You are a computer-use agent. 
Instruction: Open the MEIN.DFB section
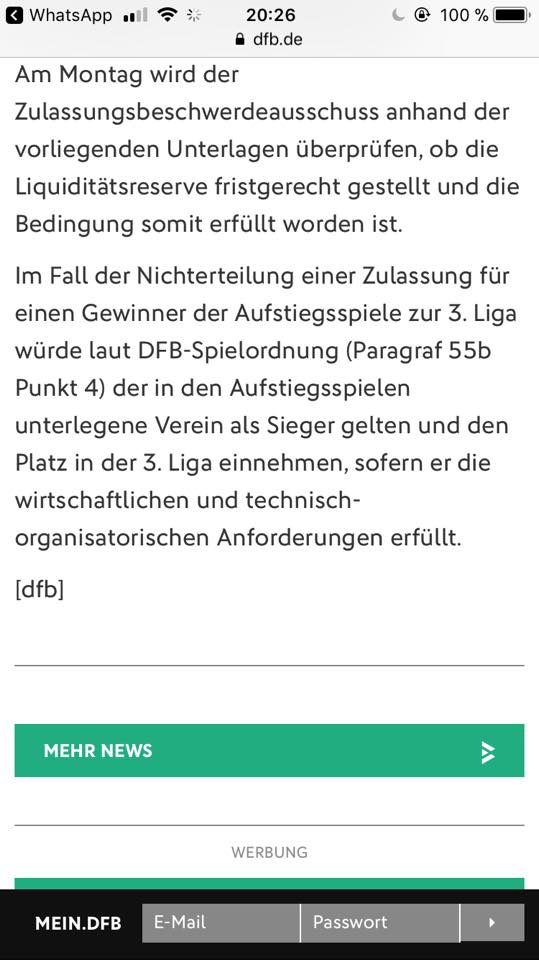[78, 923]
